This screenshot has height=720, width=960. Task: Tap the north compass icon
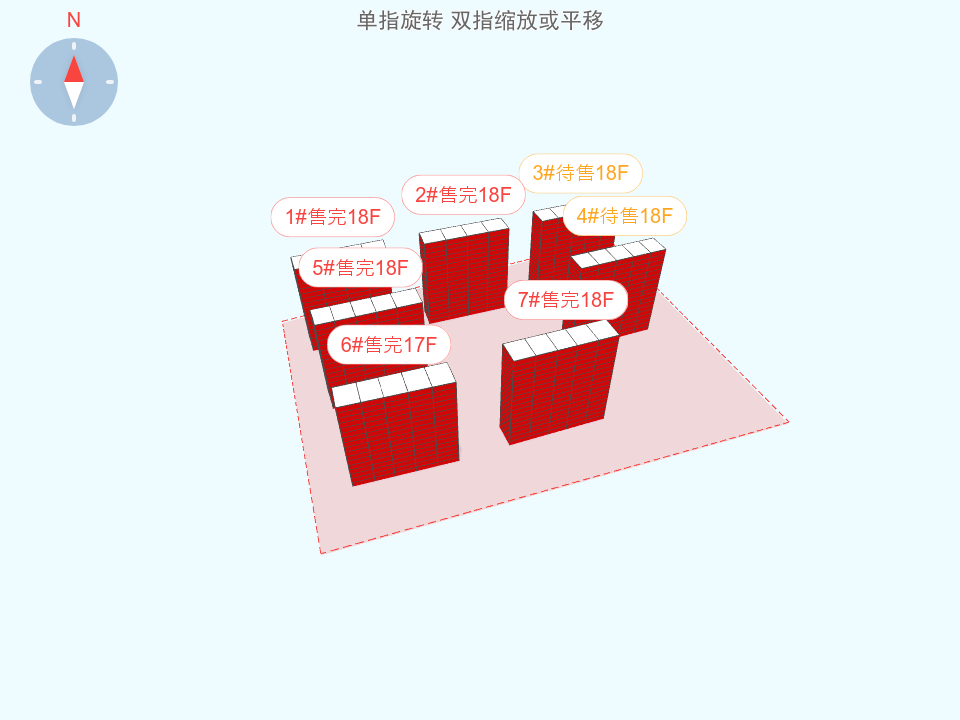[74, 82]
